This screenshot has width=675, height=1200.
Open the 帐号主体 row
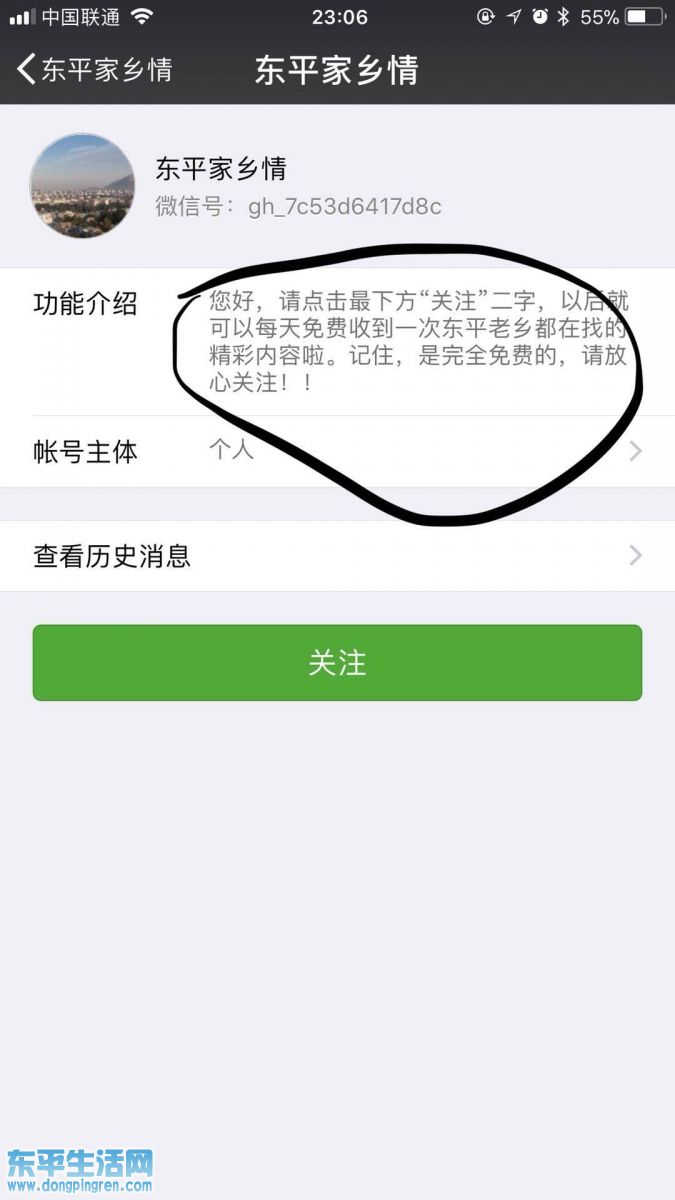pos(337,452)
